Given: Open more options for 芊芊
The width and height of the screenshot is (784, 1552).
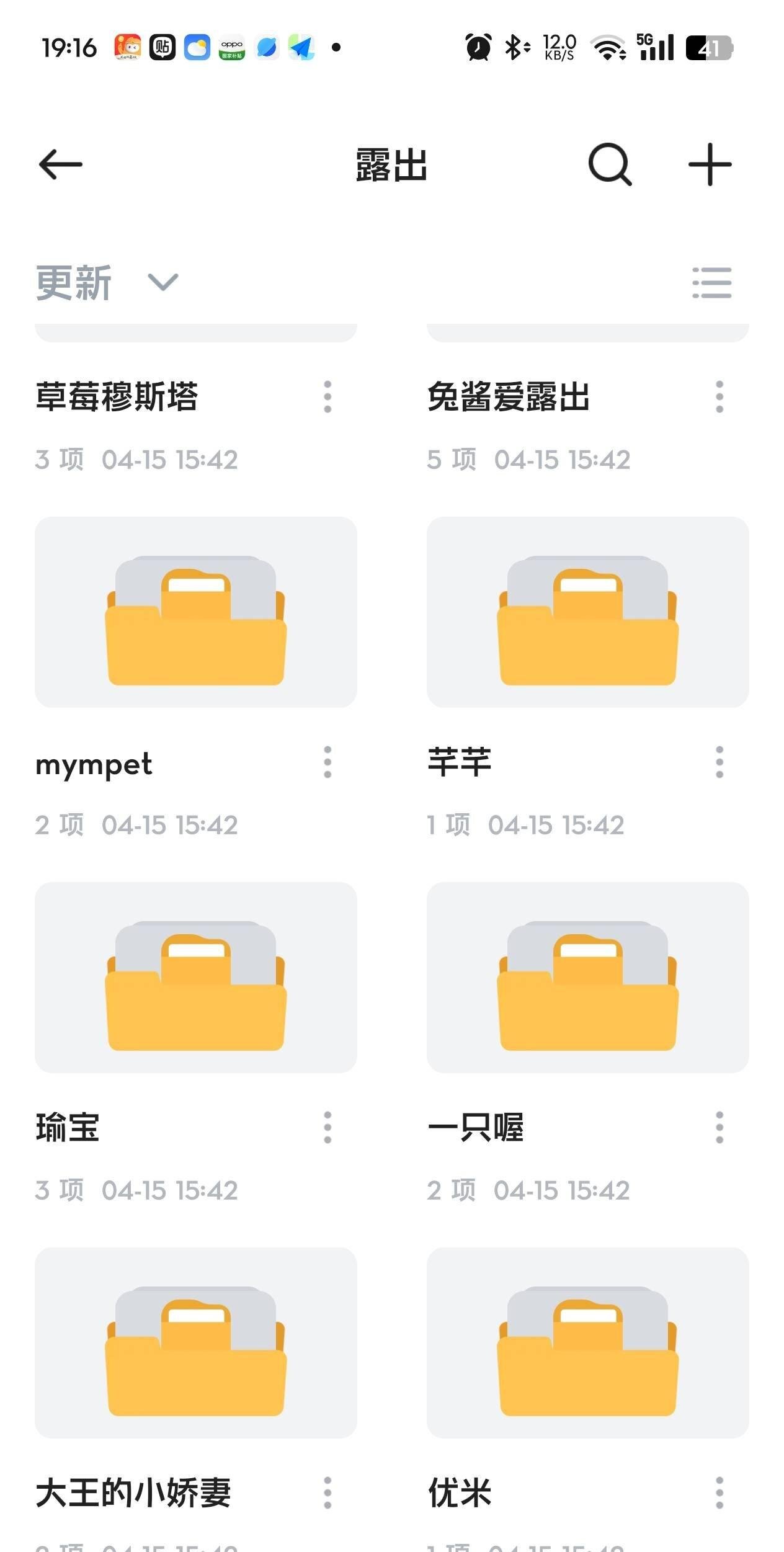Looking at the screenshot, I should tap(719, 762).
